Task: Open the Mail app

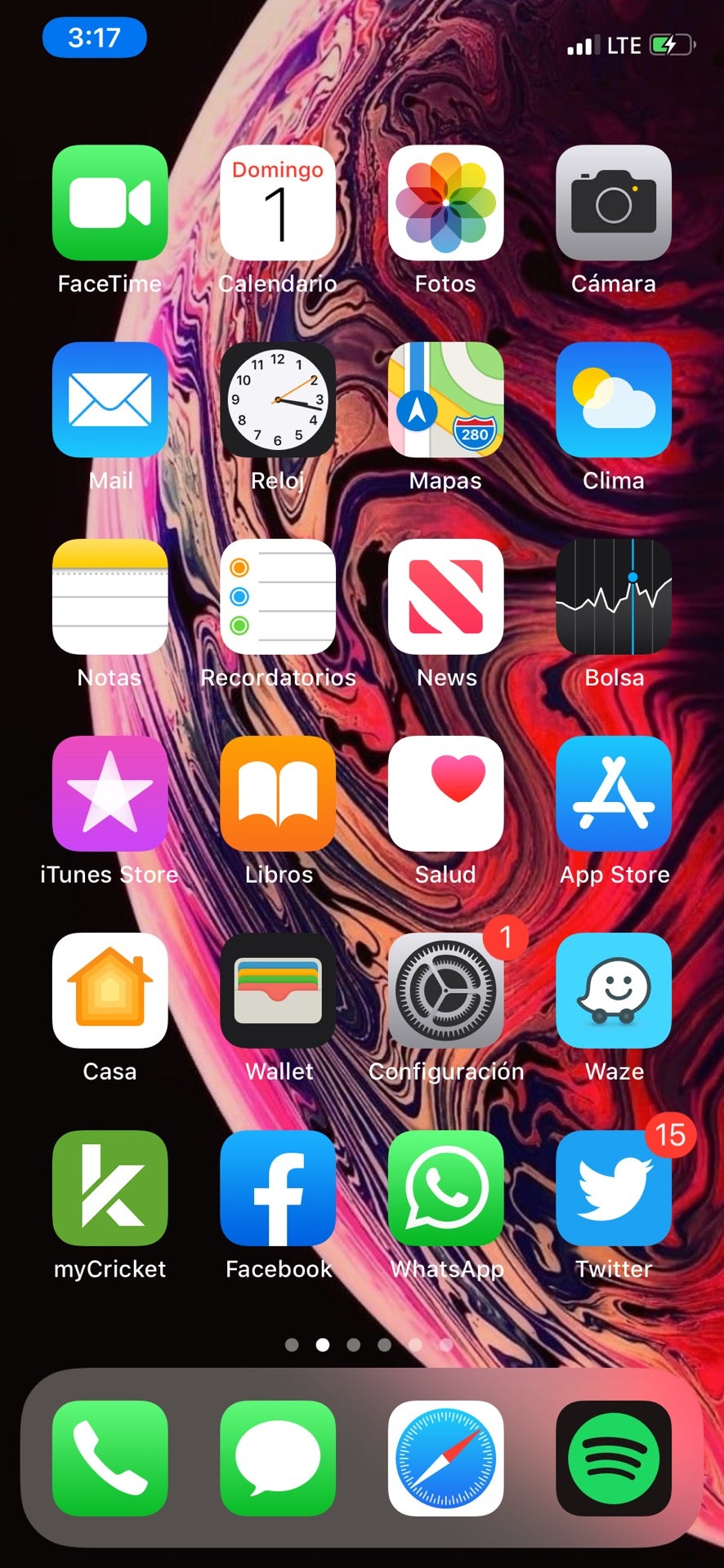Action: click(109, 399)
